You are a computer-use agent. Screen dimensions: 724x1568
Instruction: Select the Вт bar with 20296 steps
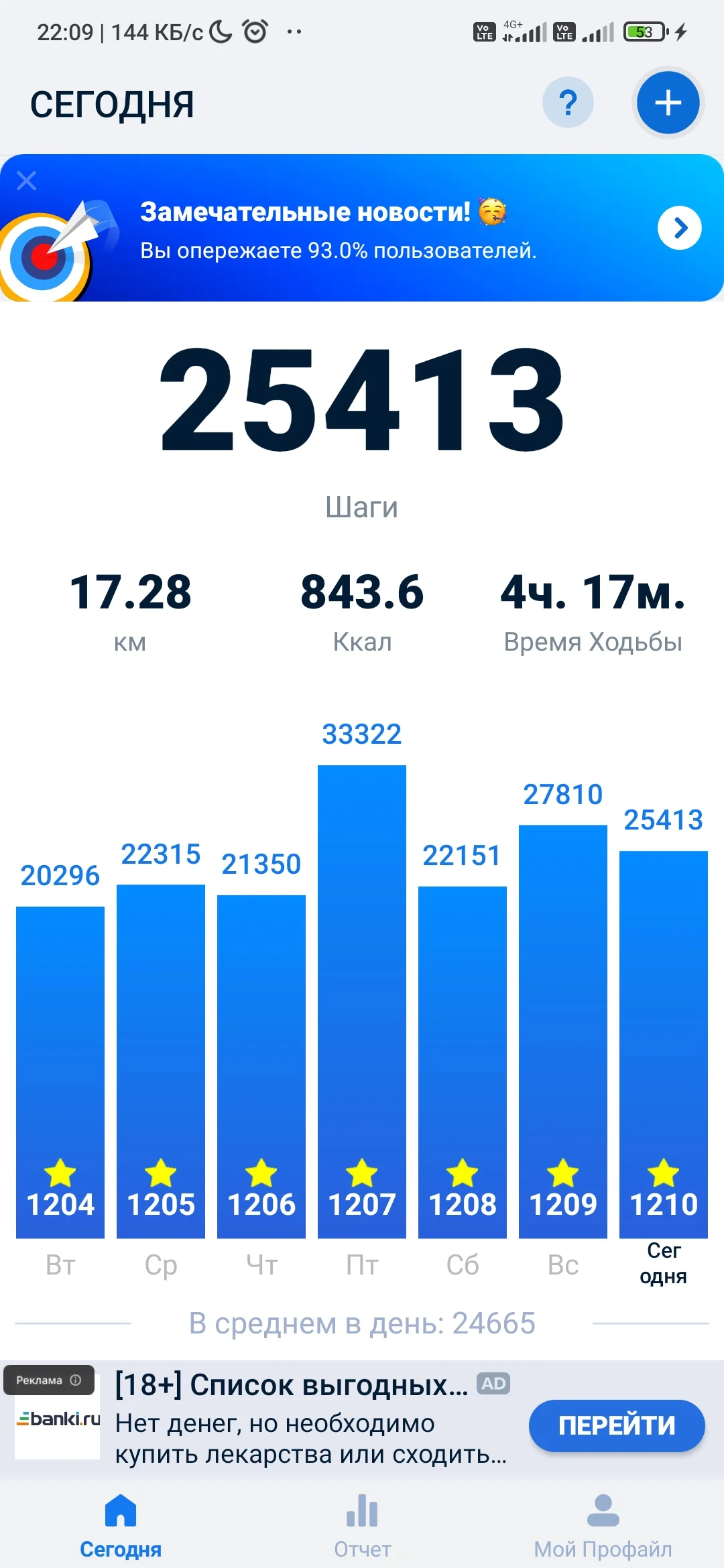[60, 1072]
